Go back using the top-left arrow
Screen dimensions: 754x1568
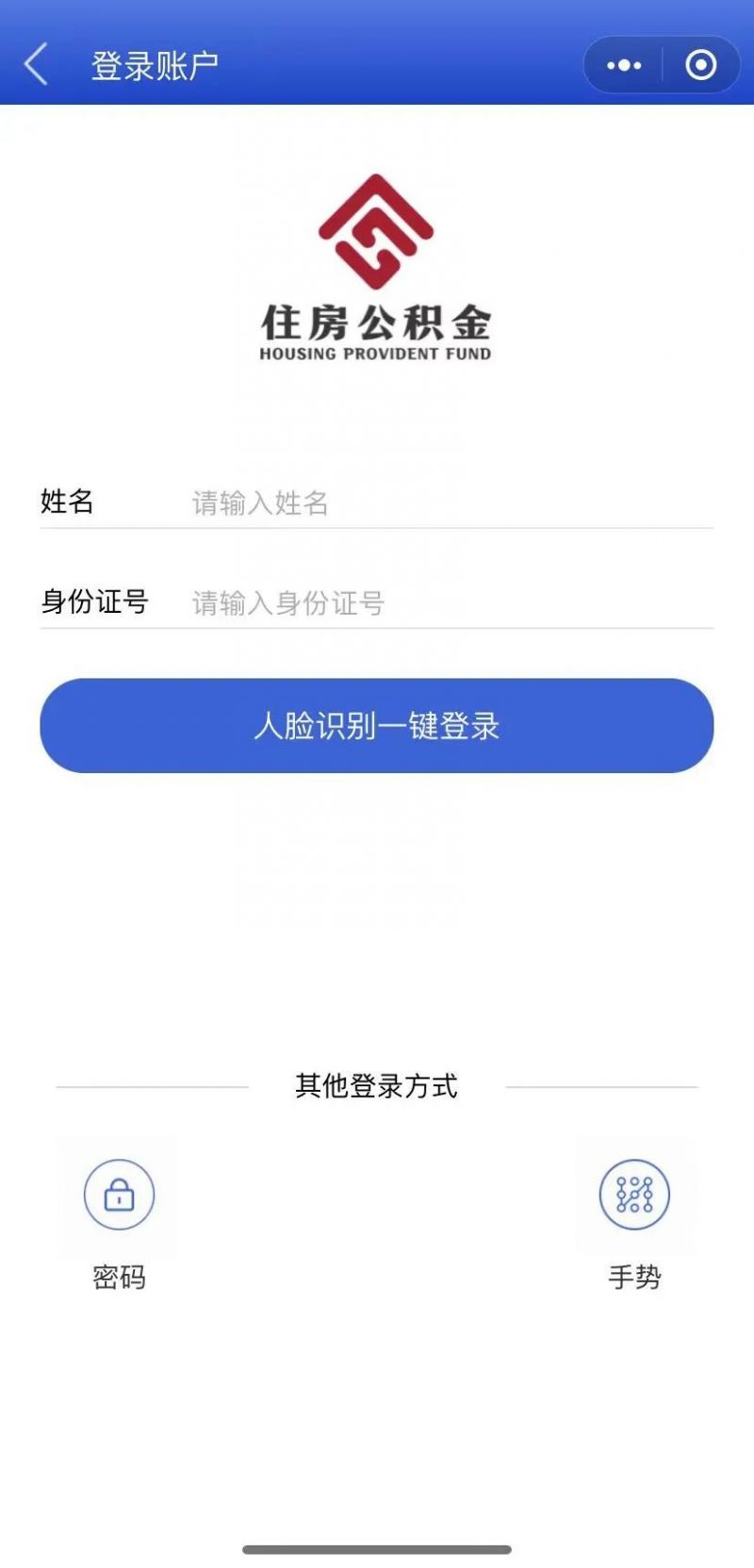point(36,65)
